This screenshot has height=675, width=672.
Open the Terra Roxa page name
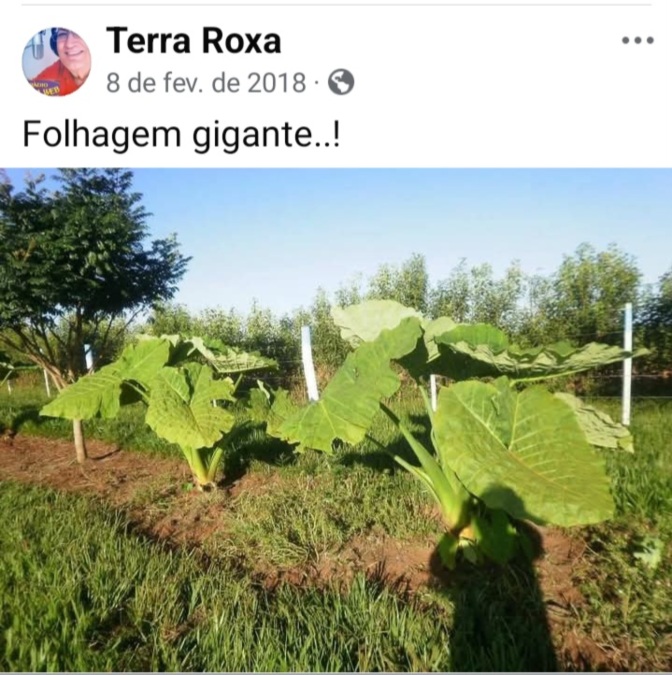click(193, 41)
